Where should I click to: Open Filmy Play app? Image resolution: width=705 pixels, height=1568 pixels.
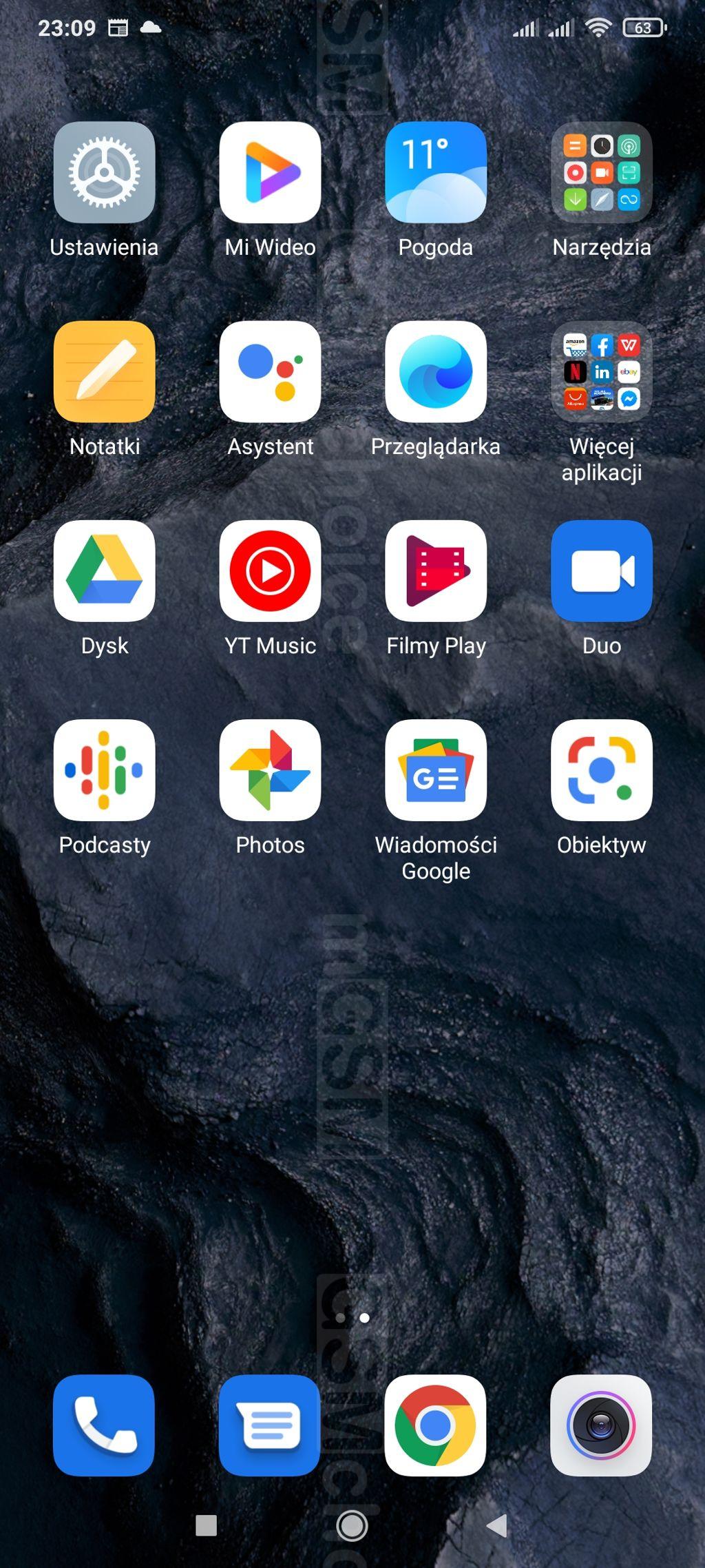[x=436, y=570]
